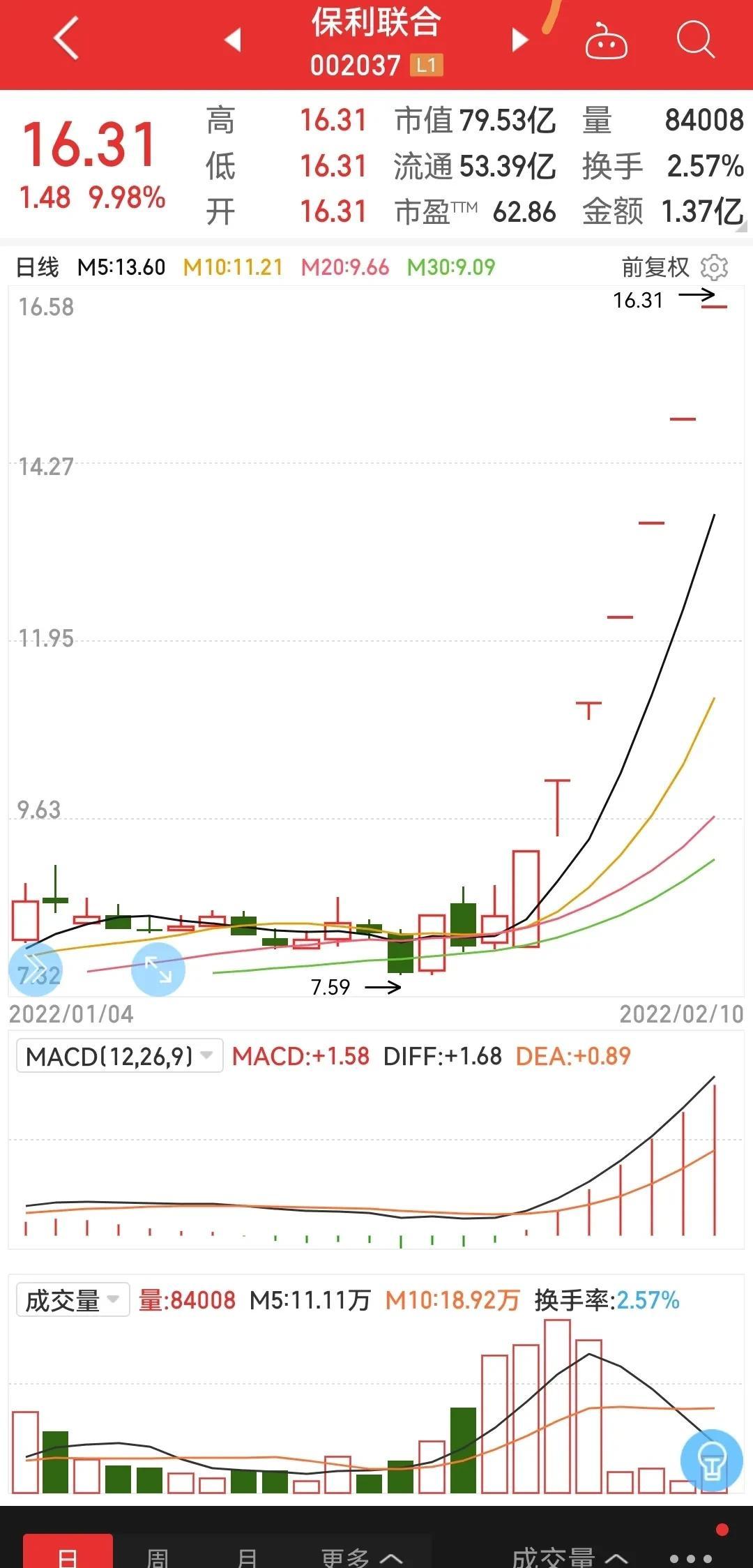The width and height of the screenshot is (753, 1568).
Task: Open the 成交量 indicator dropdown
Action: click(73, 1300)
